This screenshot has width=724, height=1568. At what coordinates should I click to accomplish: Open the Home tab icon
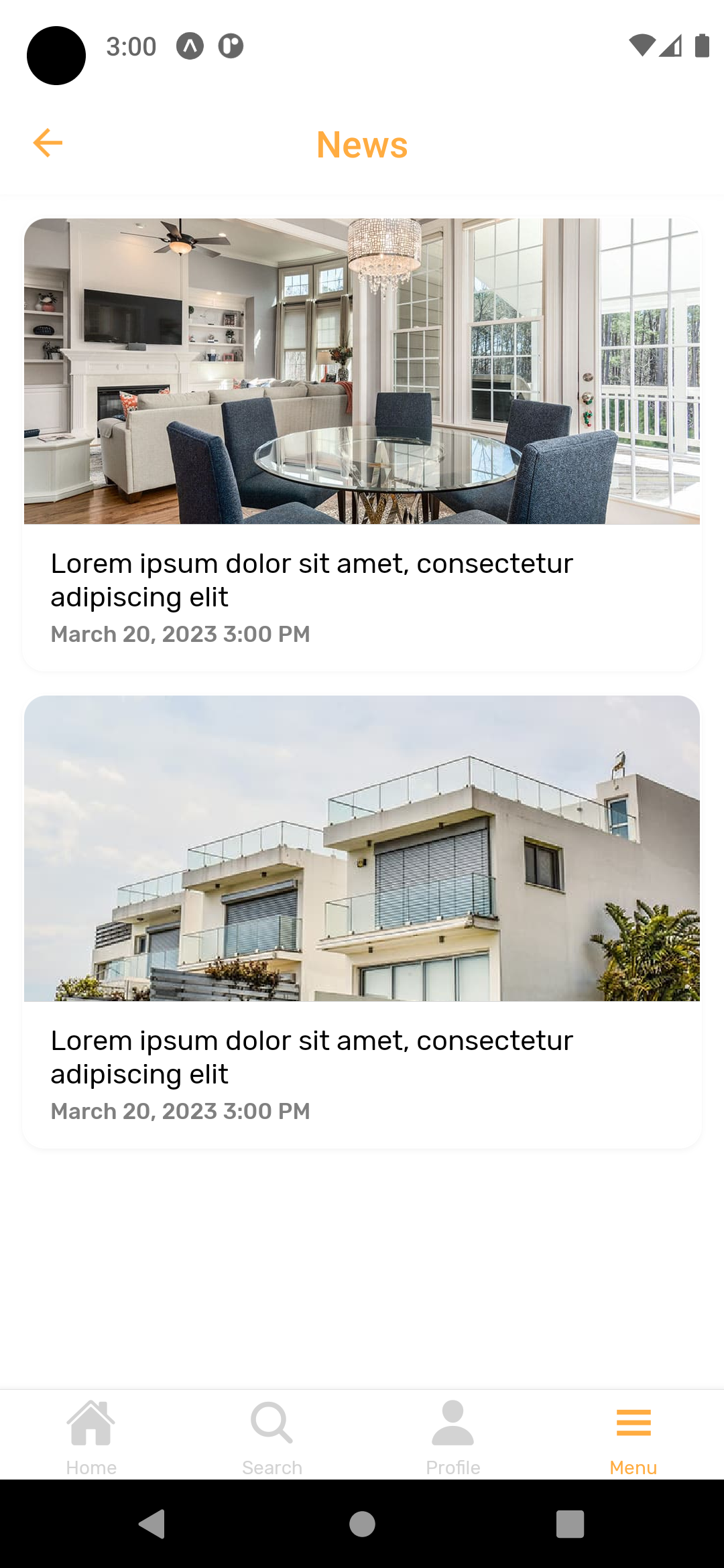[x=90, y=1421]
